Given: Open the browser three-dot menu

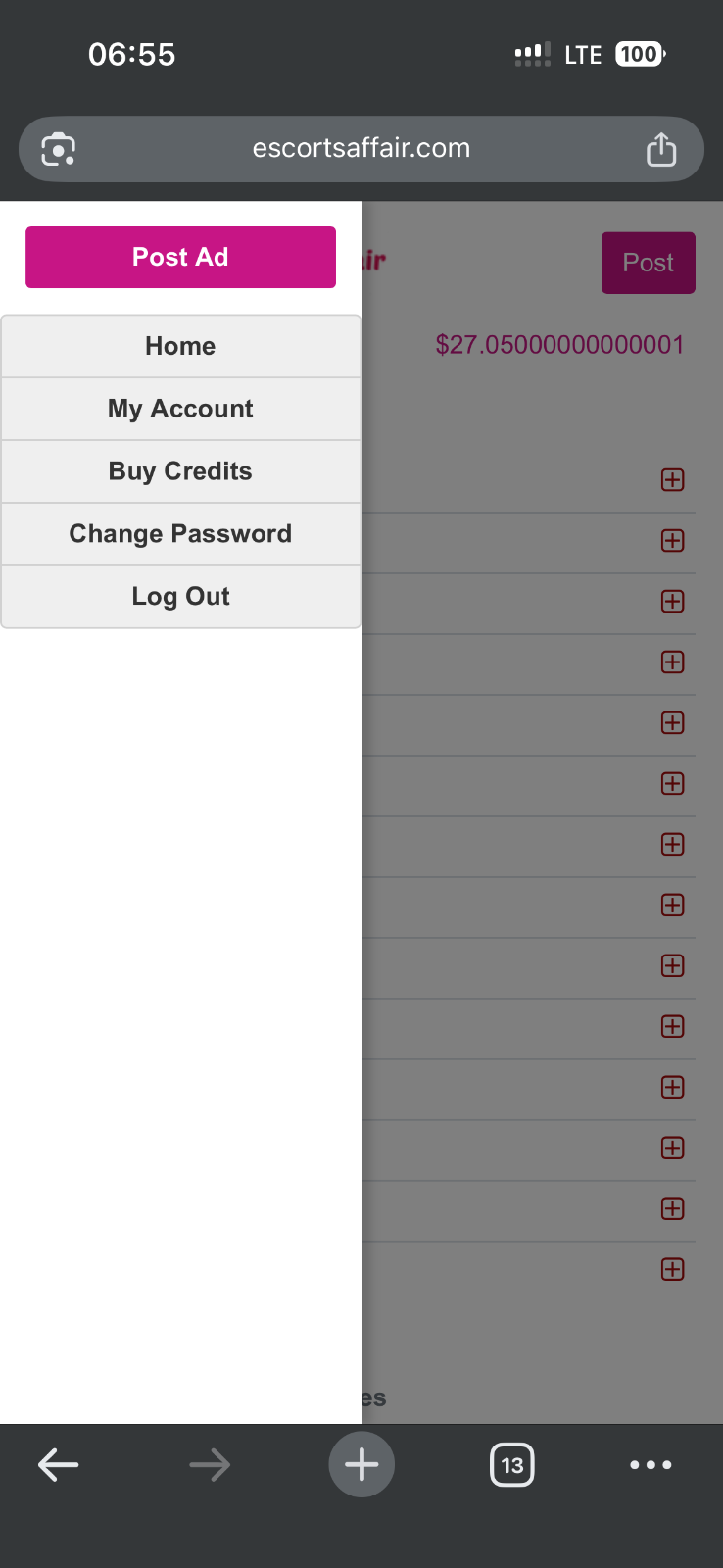Looking at the screenshot, I should click(x=651, y=1465).
